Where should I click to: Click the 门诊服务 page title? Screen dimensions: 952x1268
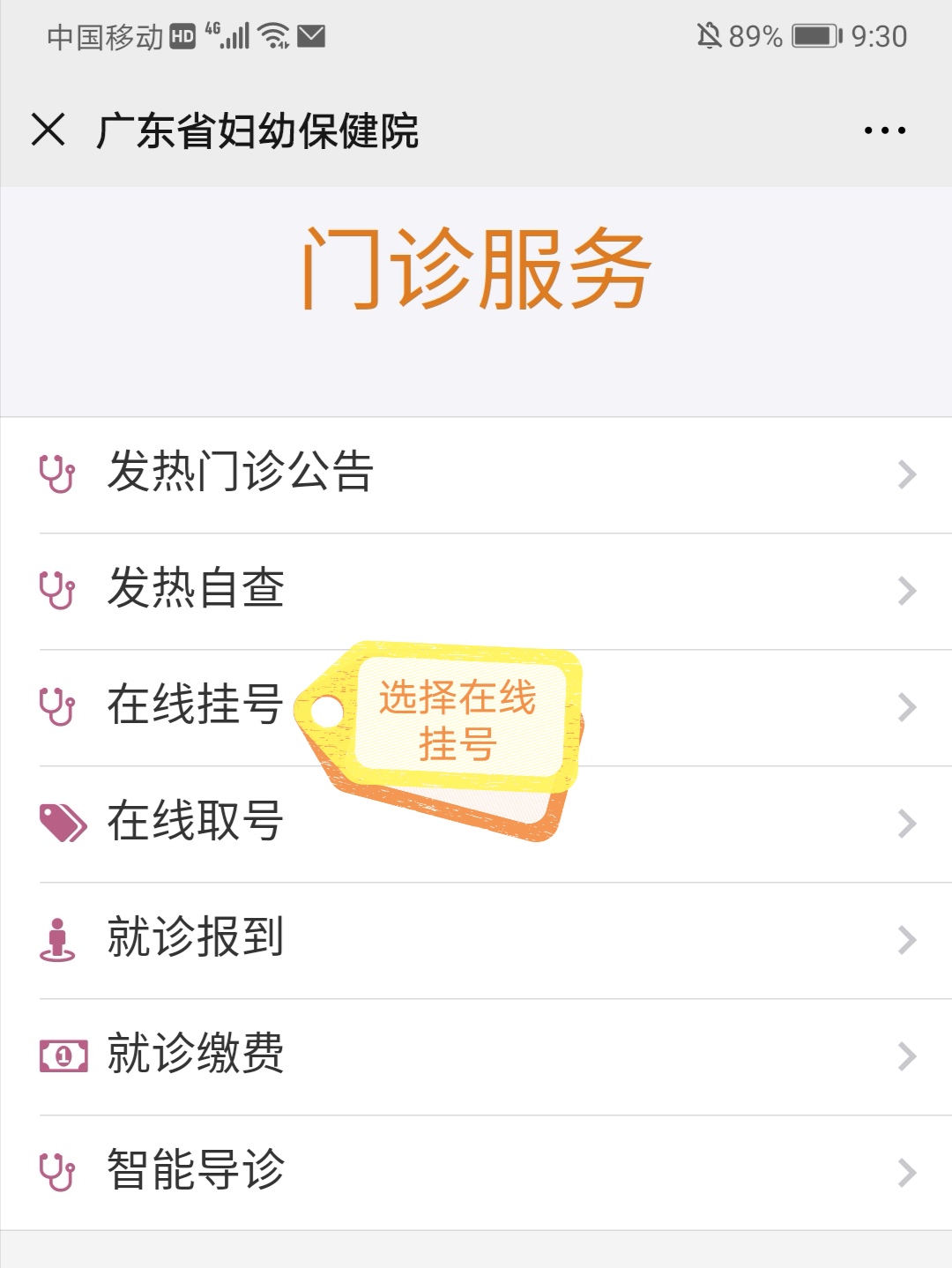pos(476,269)
